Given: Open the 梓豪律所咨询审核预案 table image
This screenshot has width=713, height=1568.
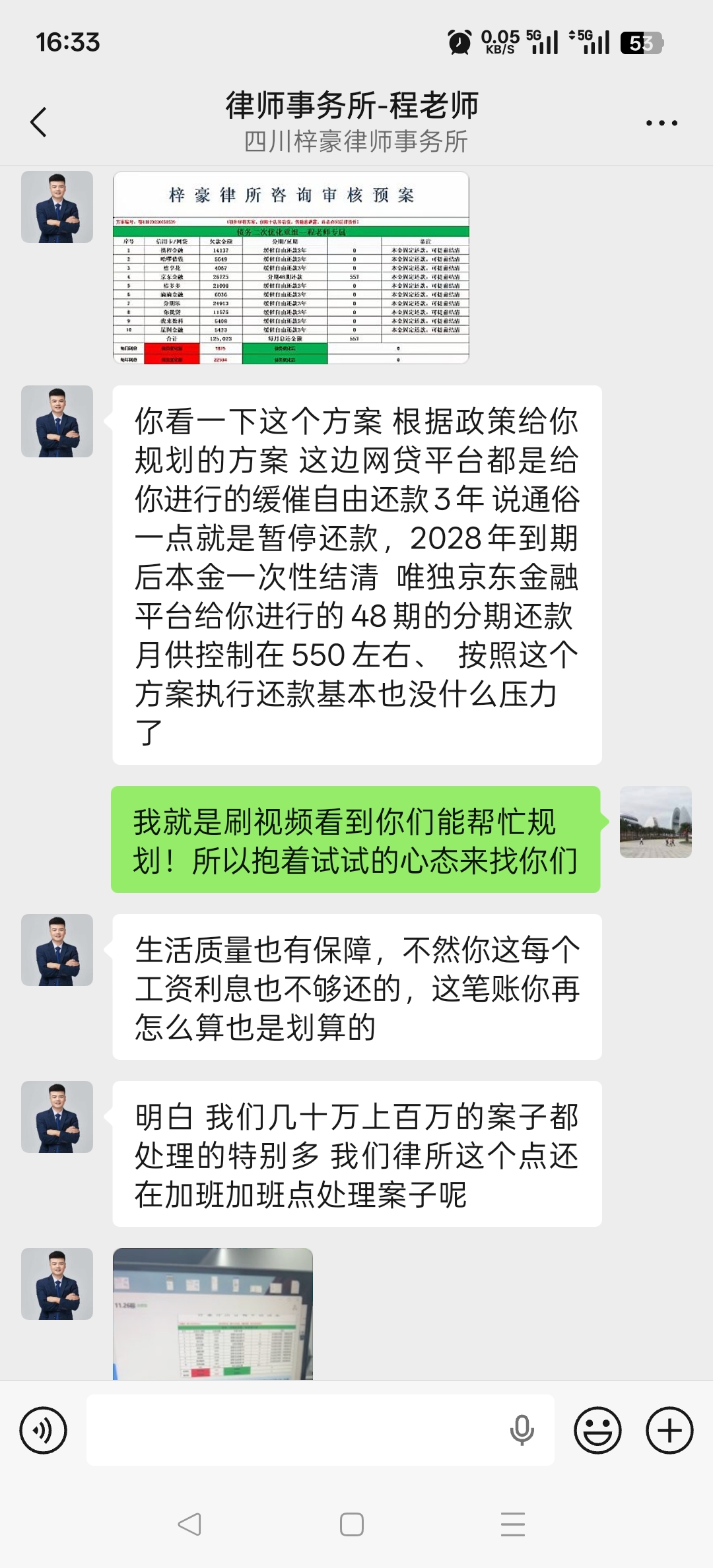Looking at the screenshot, I should click(x=290, y=267).
